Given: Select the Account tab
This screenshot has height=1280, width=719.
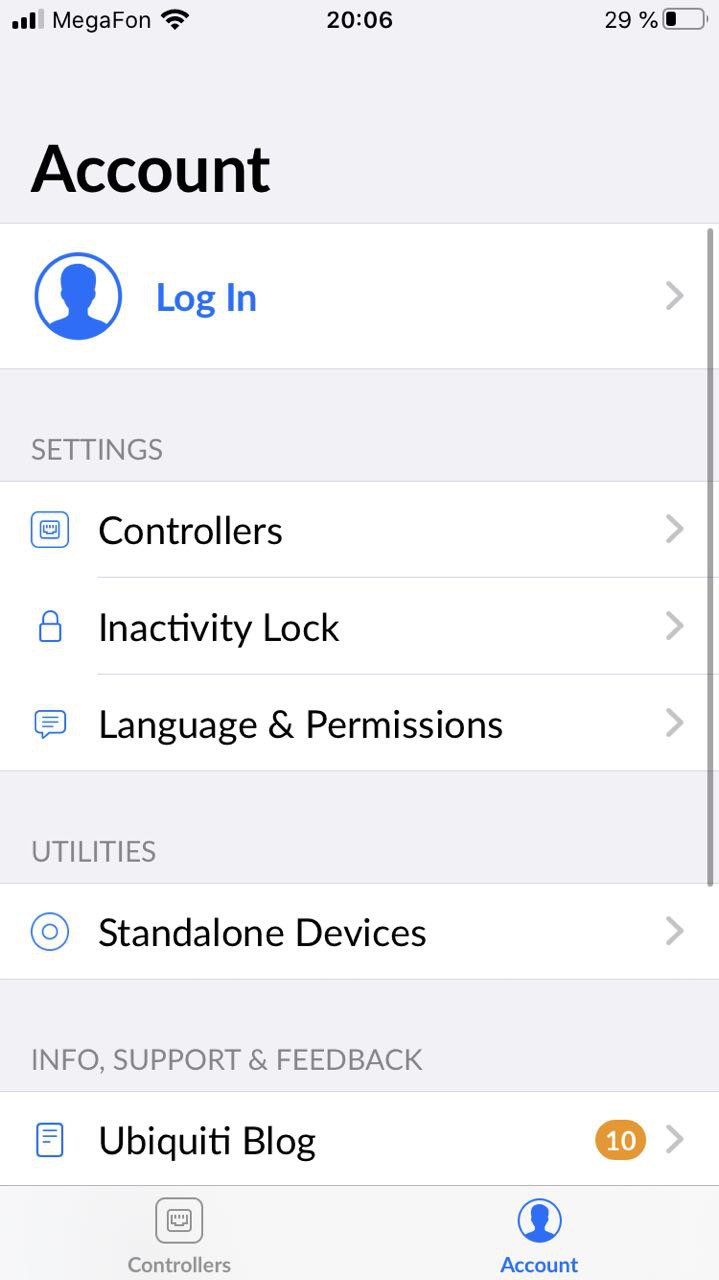Looking at the screenshot, I should click(x=539, y=1236).
